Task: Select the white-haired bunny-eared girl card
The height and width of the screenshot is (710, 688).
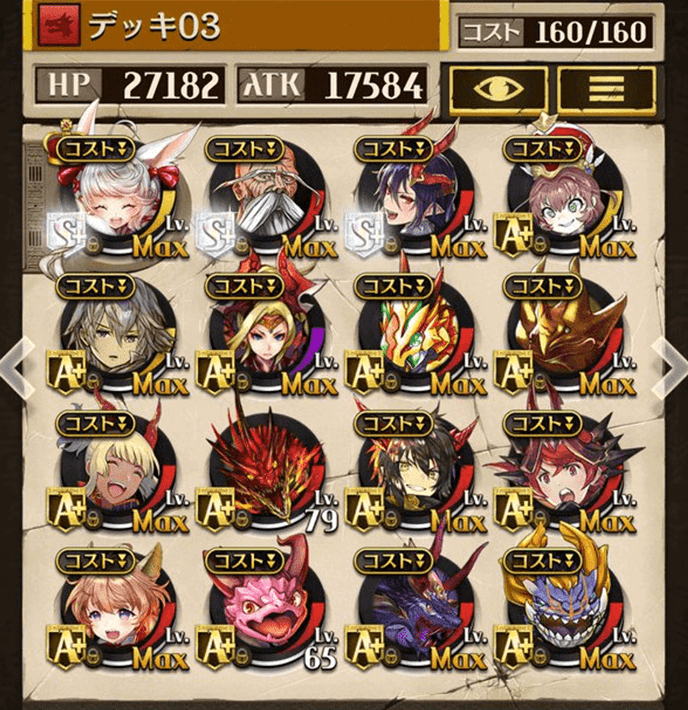Action: (x=115, y=195)
